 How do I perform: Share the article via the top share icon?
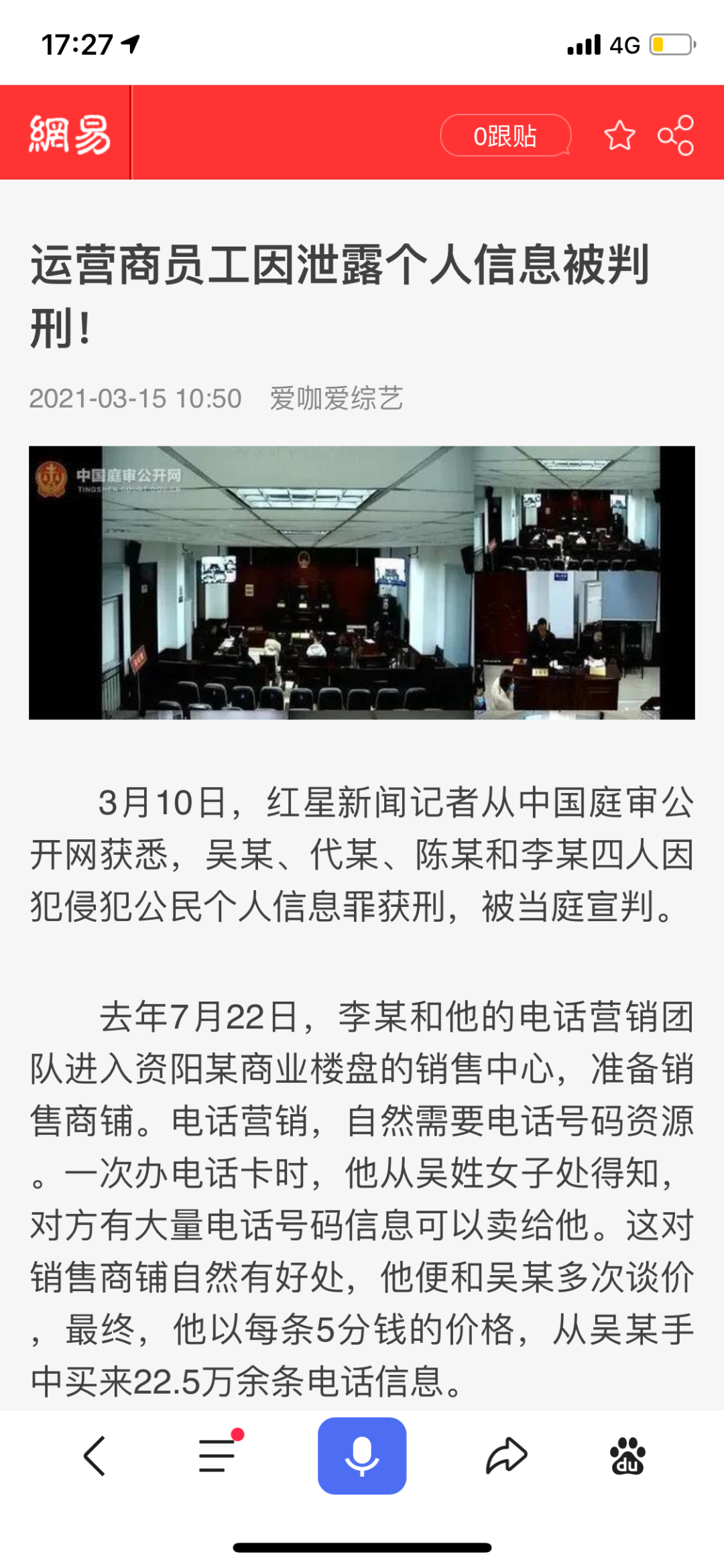pyautogui.click(x=675, y=136)
